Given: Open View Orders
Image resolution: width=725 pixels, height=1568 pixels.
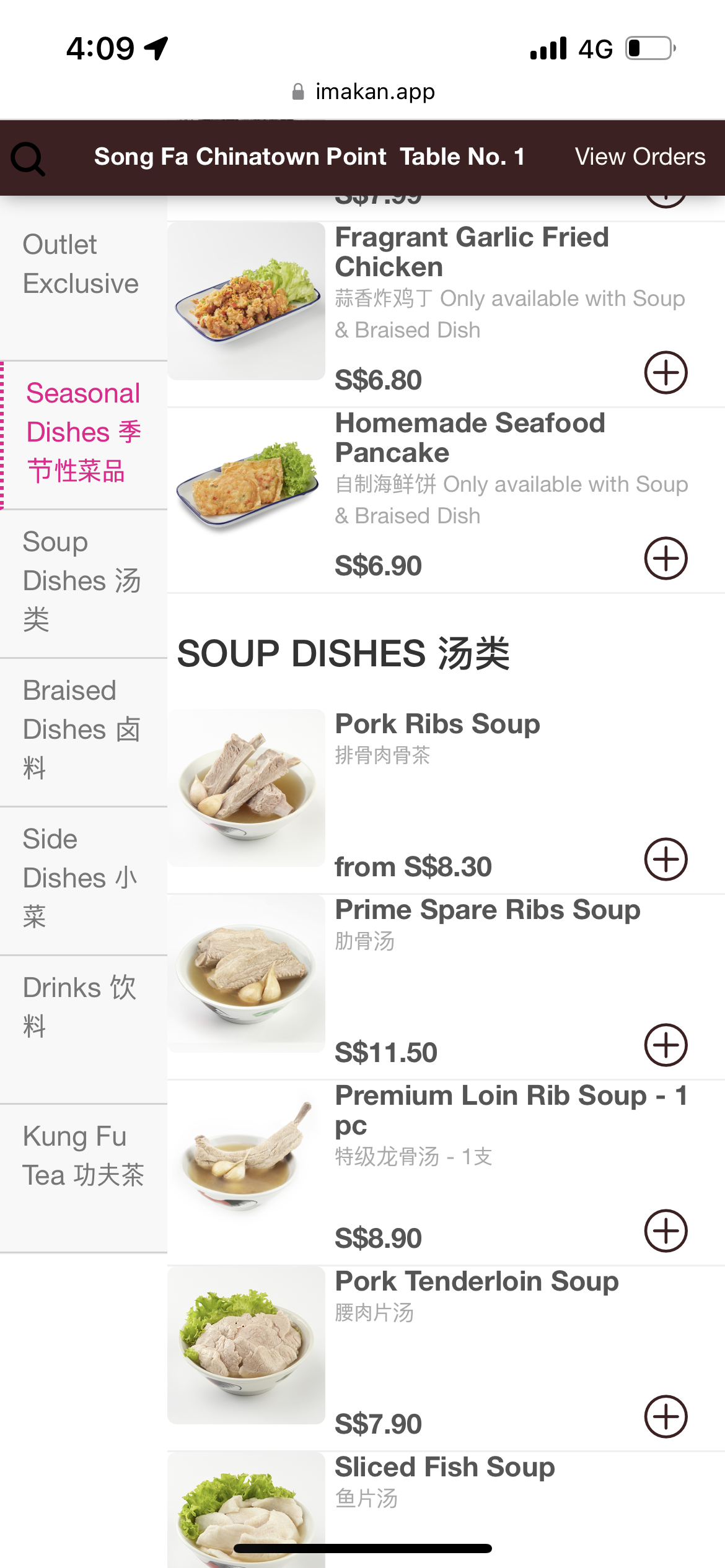Looking at the screenshot, I should (639, 157).
